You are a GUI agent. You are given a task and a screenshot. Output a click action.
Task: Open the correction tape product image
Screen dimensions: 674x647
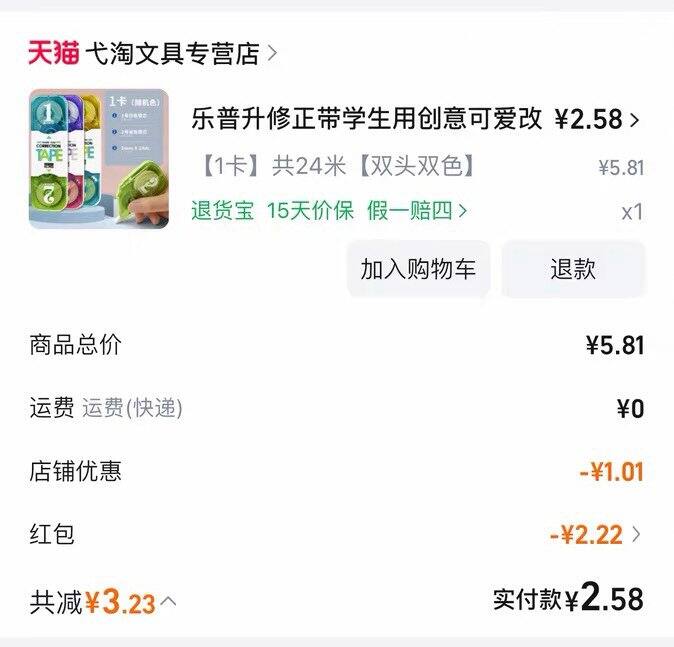click(98, 159)
